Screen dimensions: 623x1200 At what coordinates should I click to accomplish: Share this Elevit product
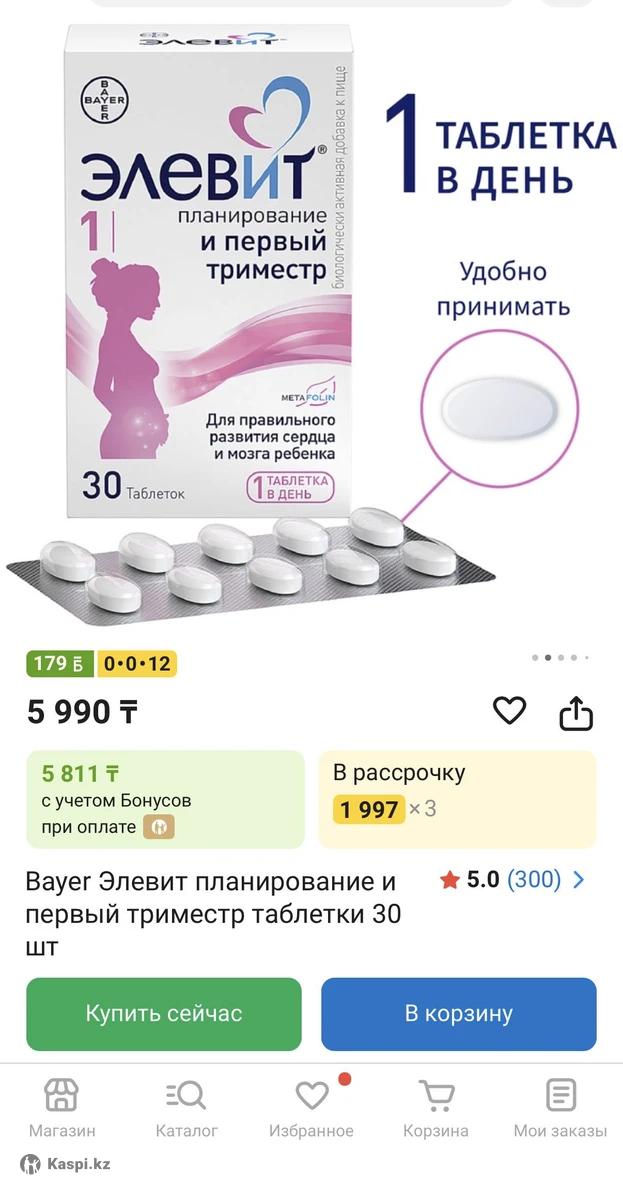575,713
